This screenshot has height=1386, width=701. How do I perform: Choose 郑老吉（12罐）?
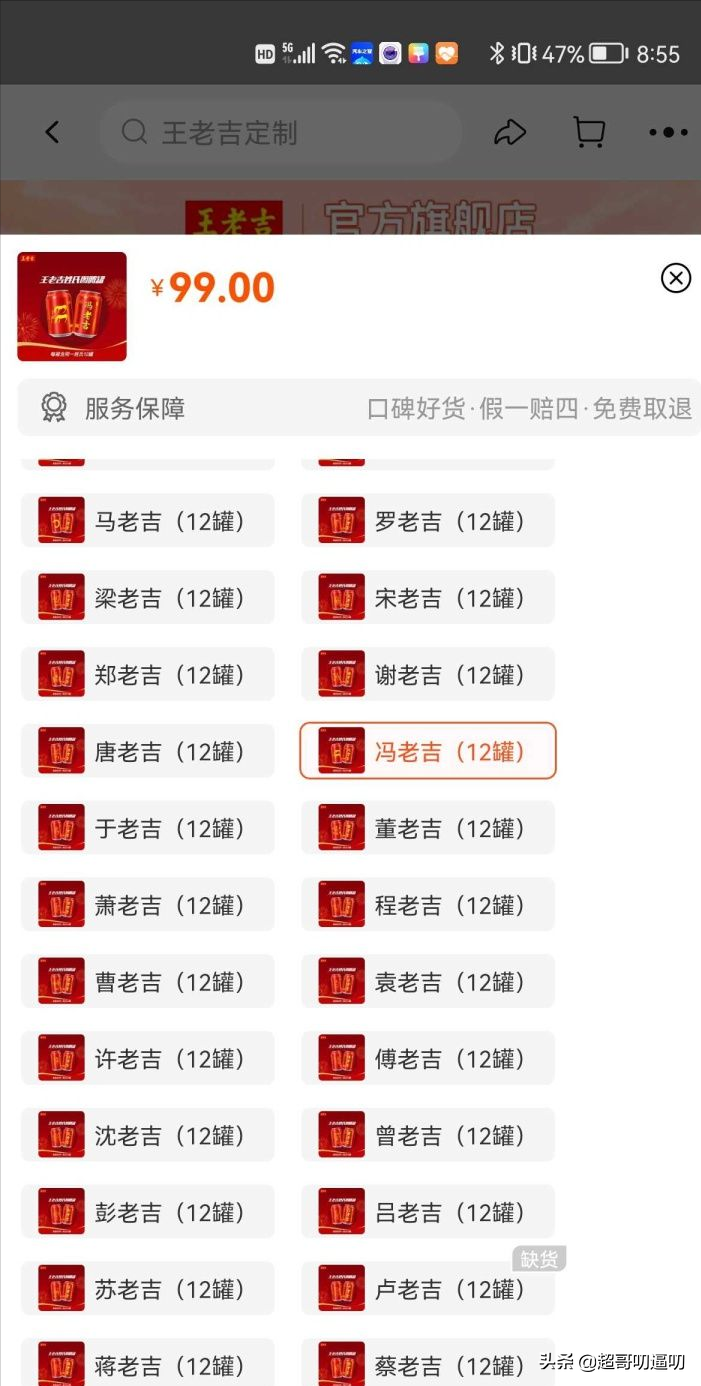click(x=148, y=675)
